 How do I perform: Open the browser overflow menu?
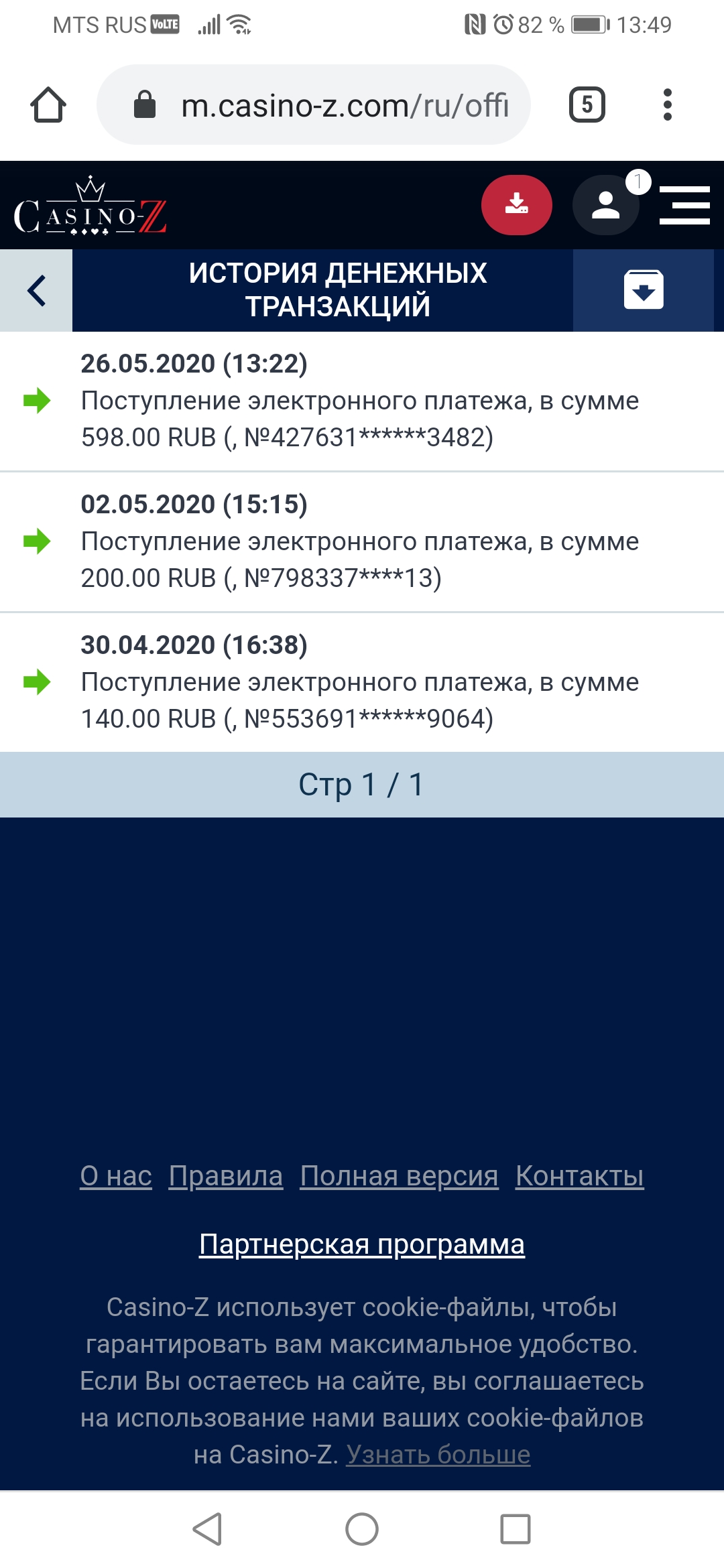667,105
